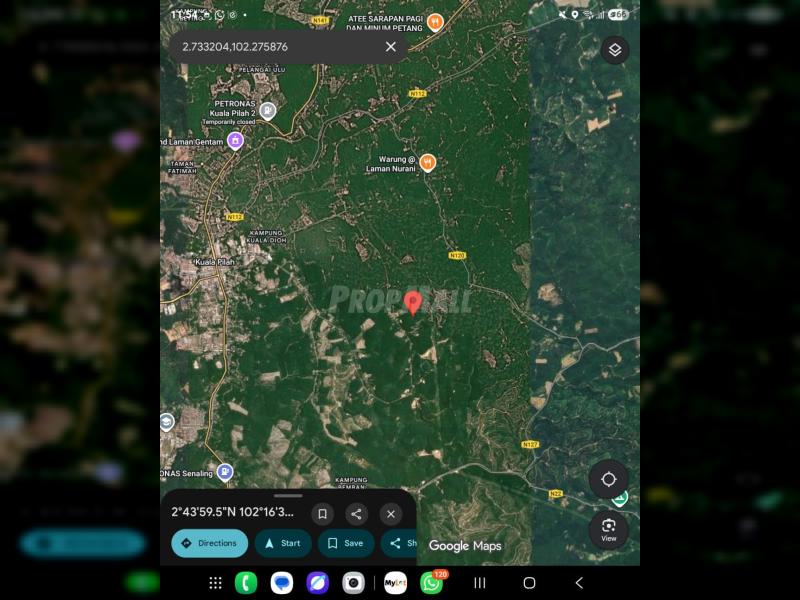Clear the coordinates search text
This screenshot has height=600, width=800.
[390, 47]
